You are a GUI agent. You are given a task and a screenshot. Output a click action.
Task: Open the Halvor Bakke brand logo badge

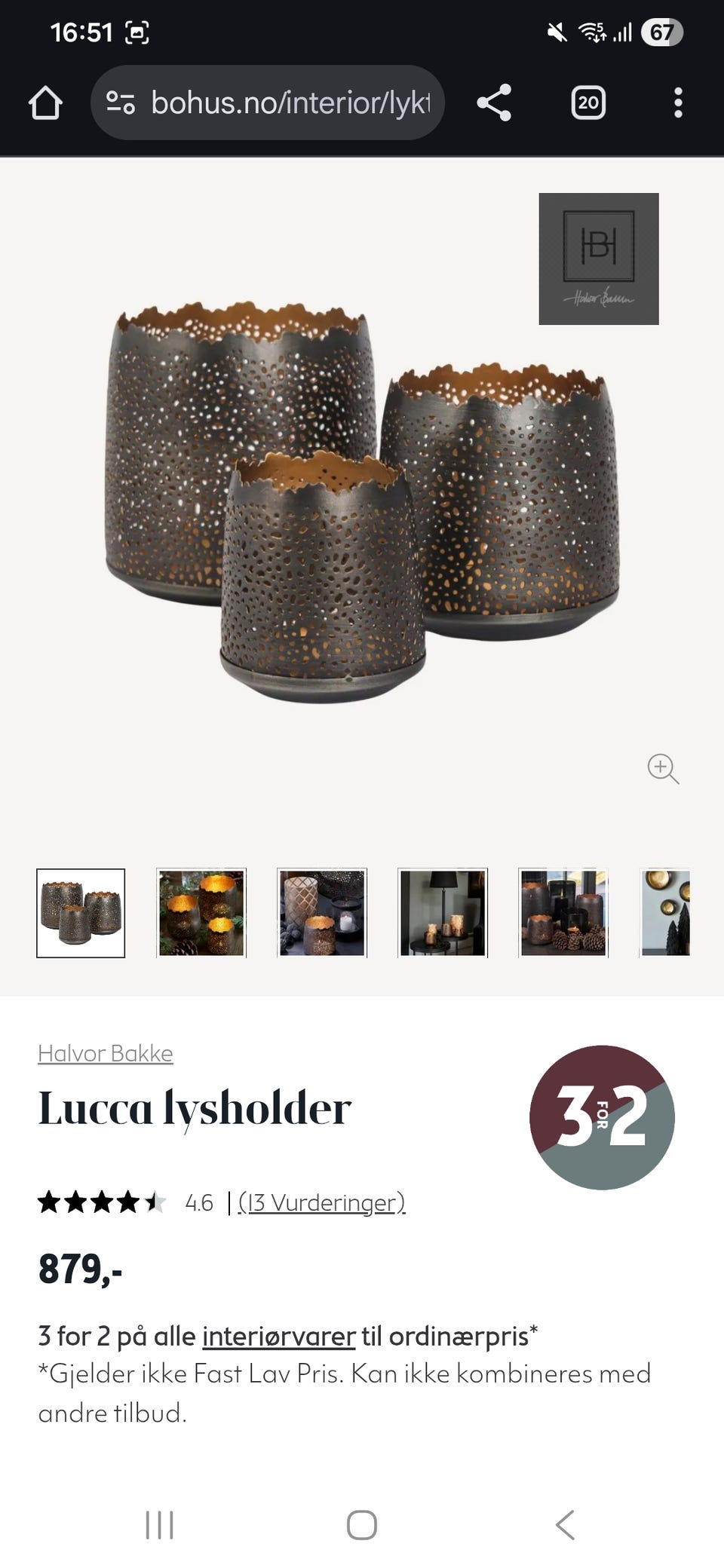tap(598, 259)
